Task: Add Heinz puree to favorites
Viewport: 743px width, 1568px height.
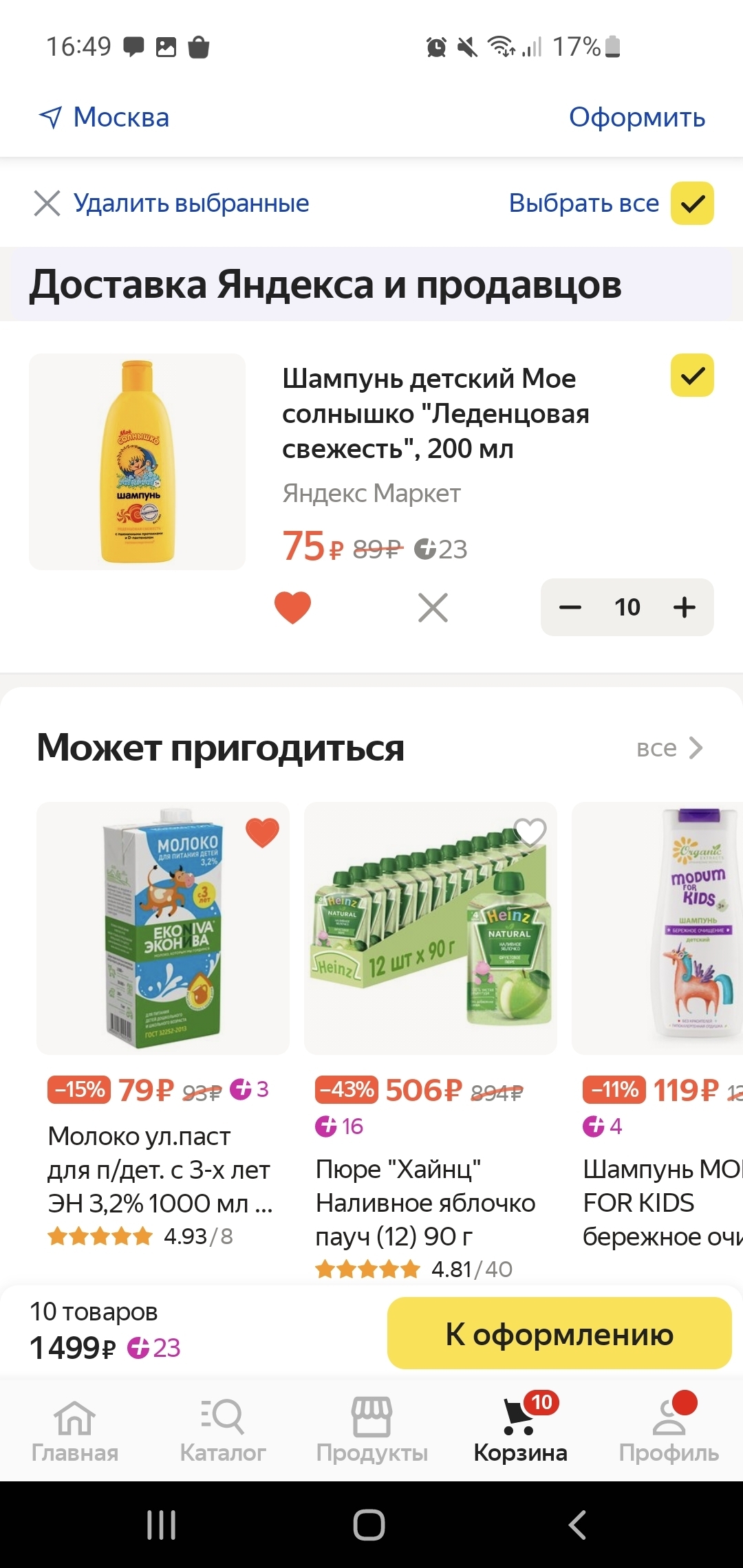Action: (530, 832)
